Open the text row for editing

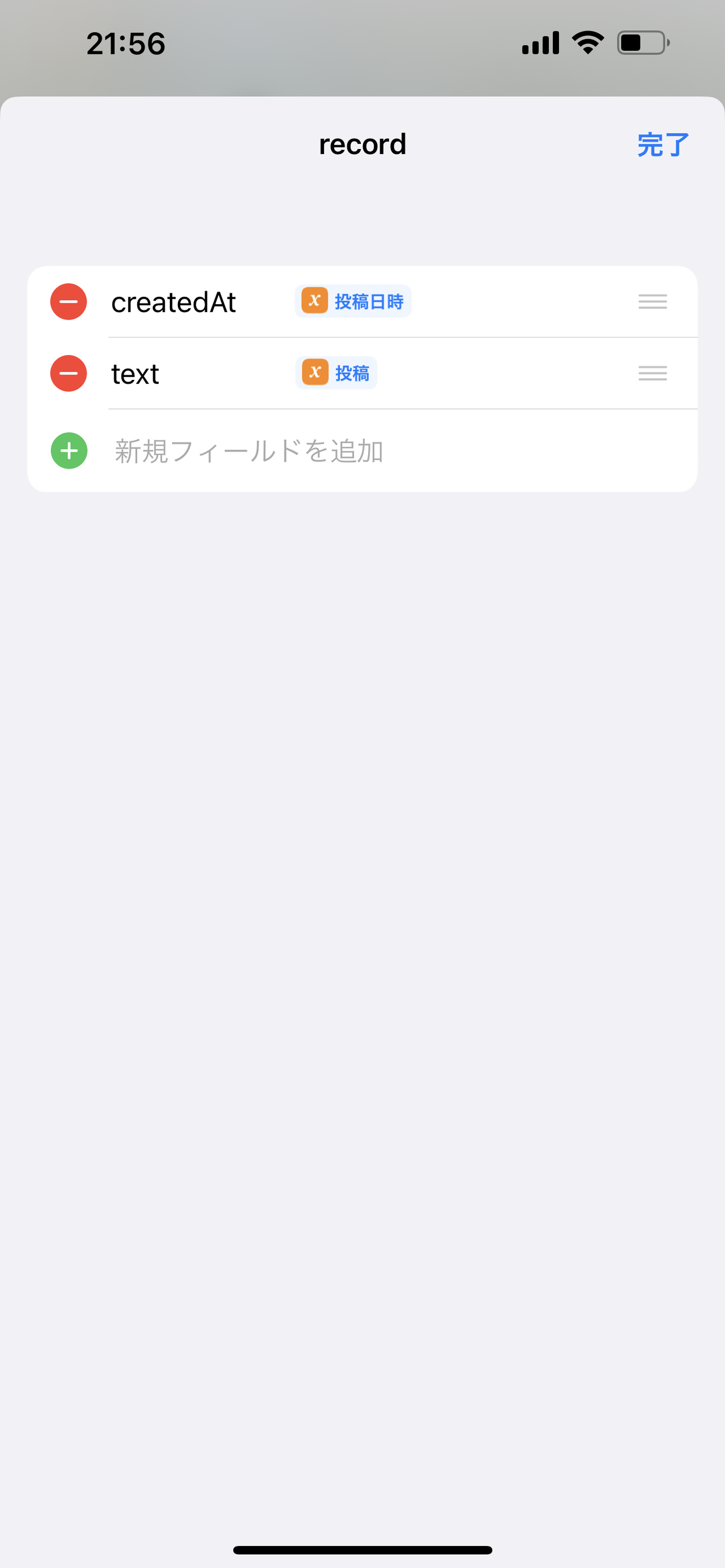tap(137, 373)
